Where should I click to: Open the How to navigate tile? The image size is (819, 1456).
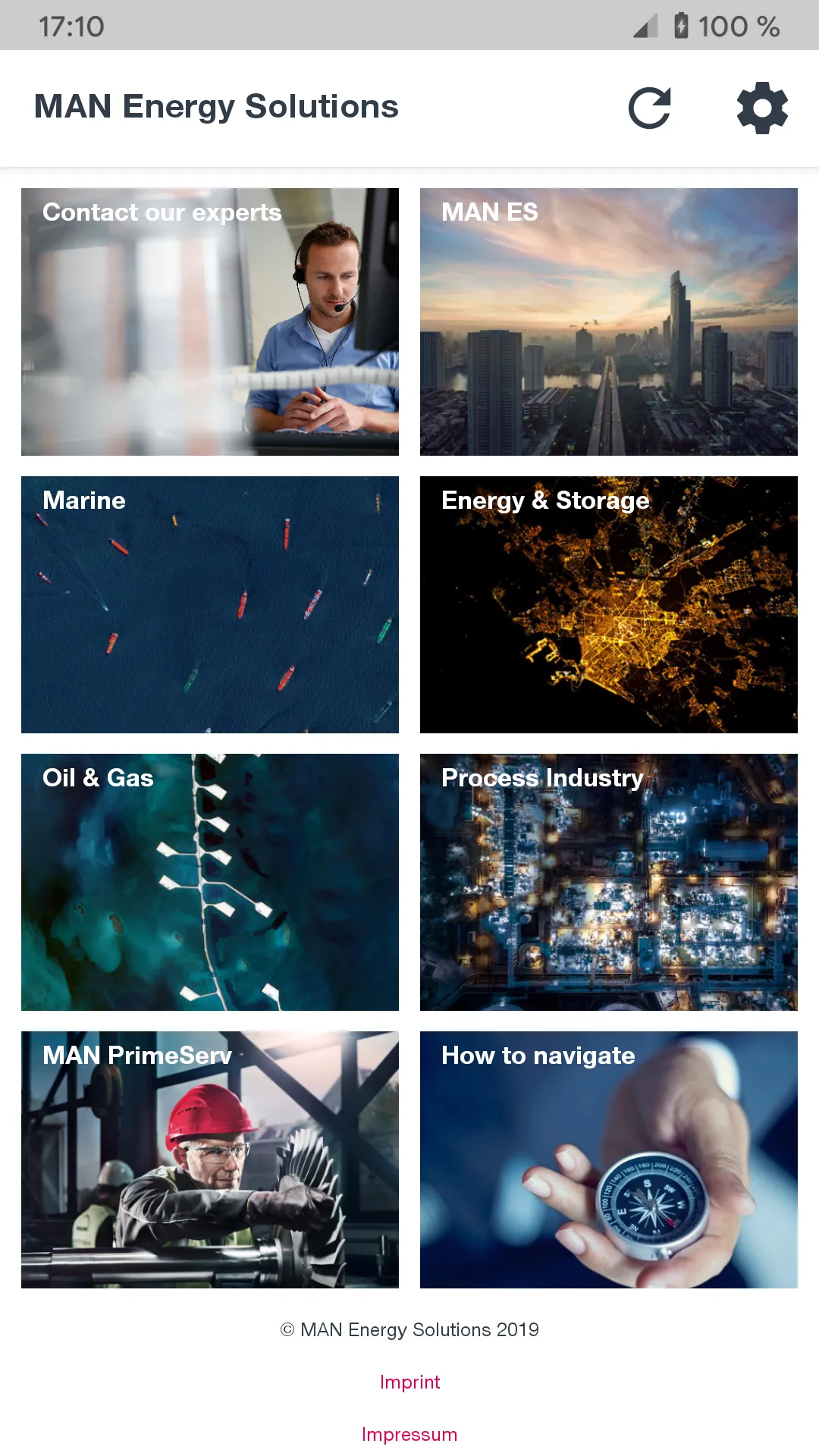click(609, 1159)
